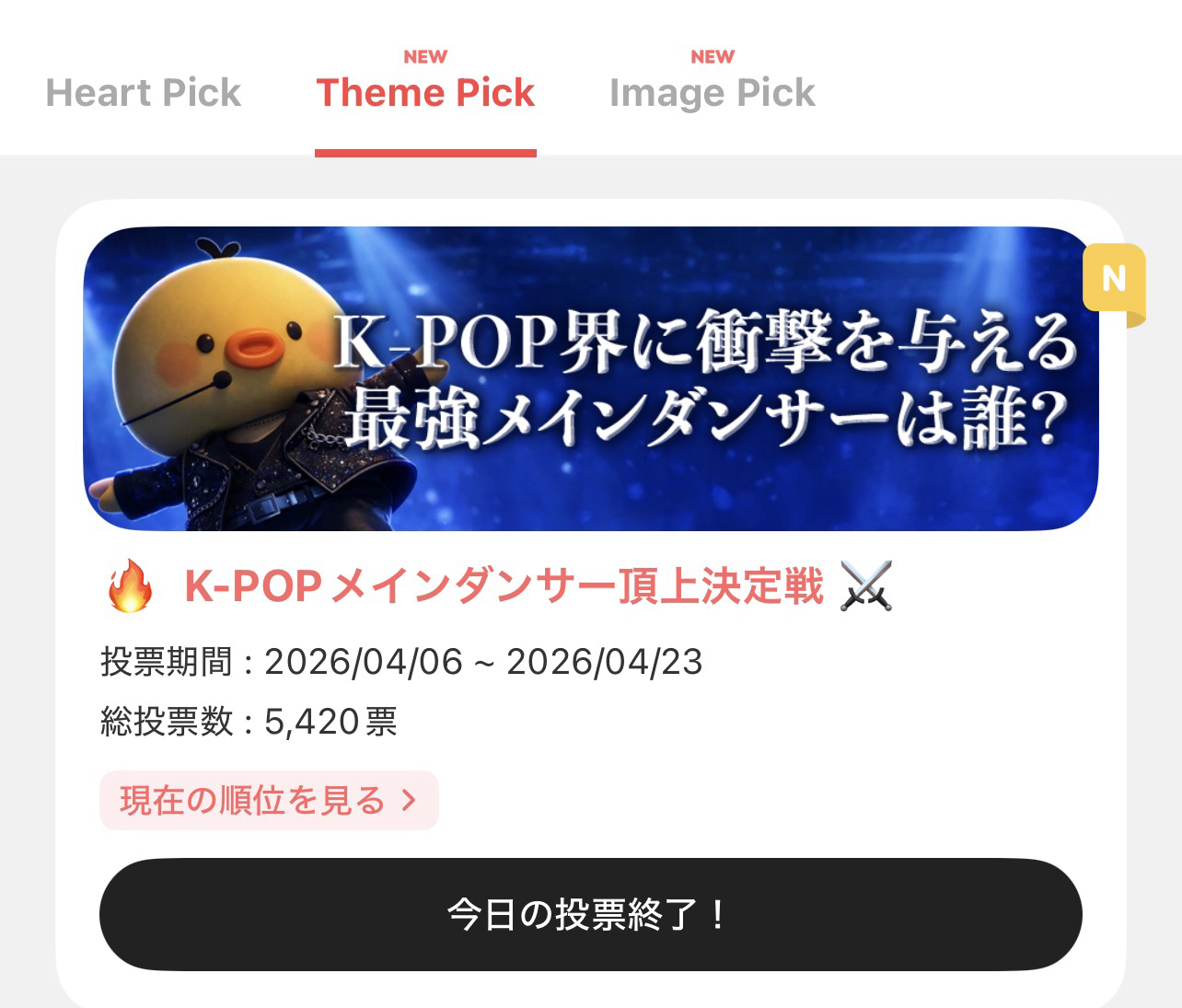
Task: Switch to the Heart Pick tab
Action: [x=143, y=93]
